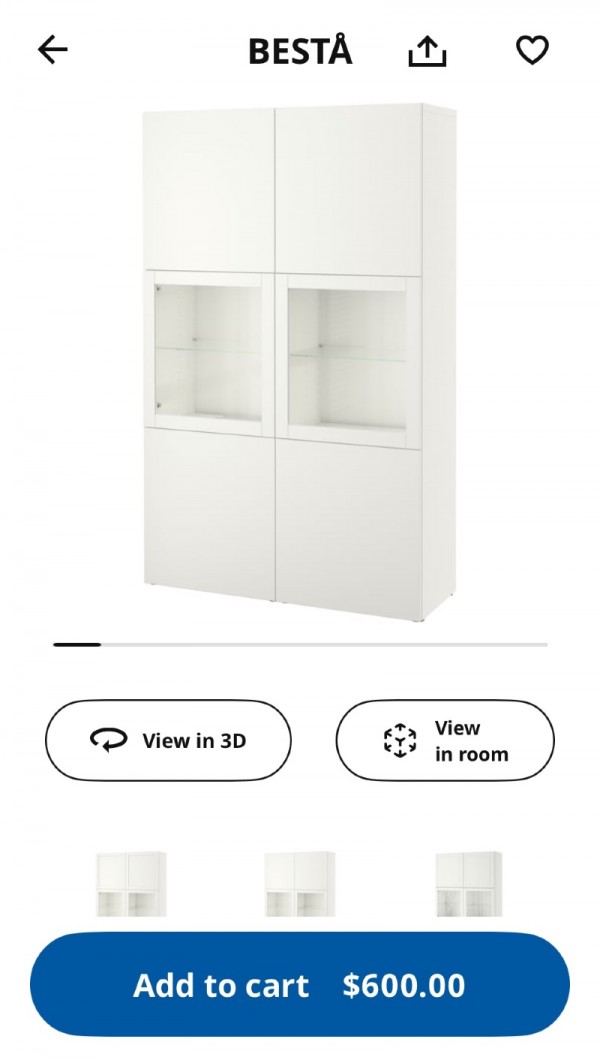Add to cart for $600.00

[300, 985]
